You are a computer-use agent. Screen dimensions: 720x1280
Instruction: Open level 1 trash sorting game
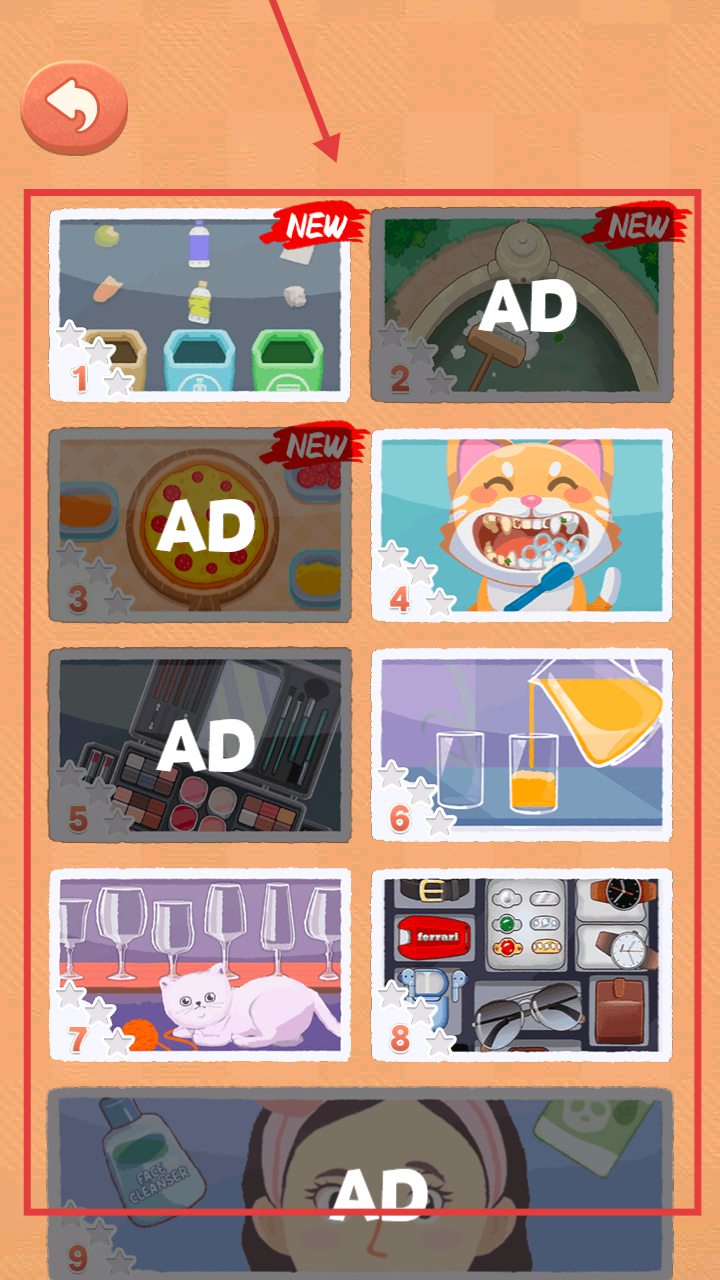(200, 305)
